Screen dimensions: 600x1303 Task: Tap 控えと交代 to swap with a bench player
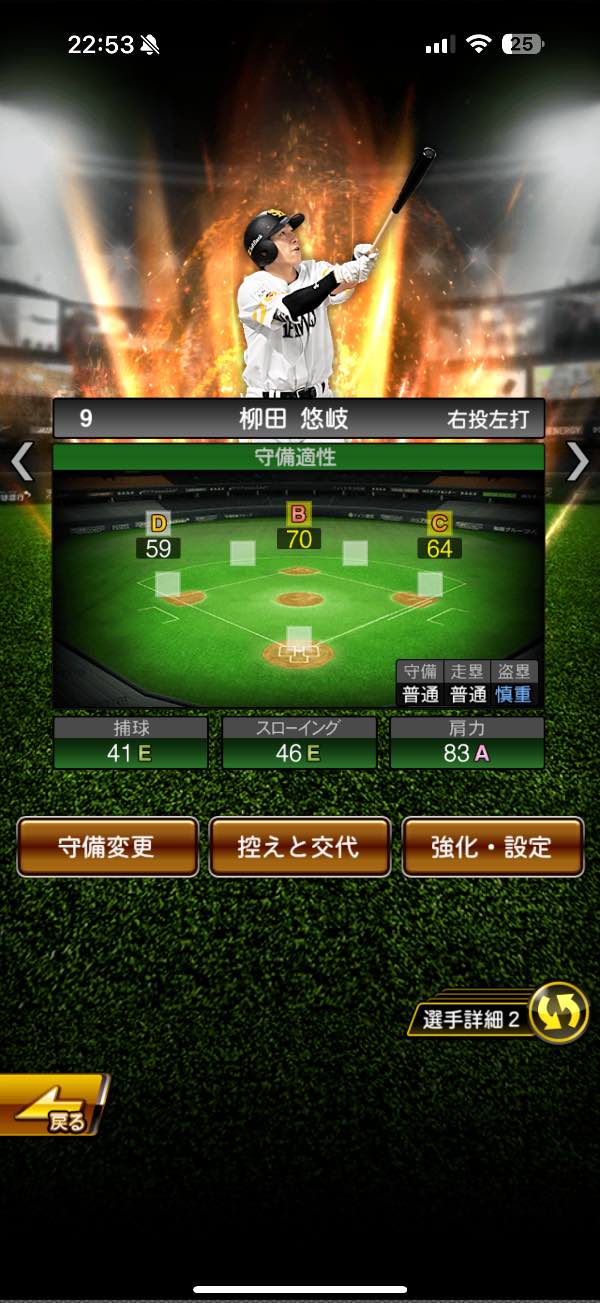pos(300,847)
